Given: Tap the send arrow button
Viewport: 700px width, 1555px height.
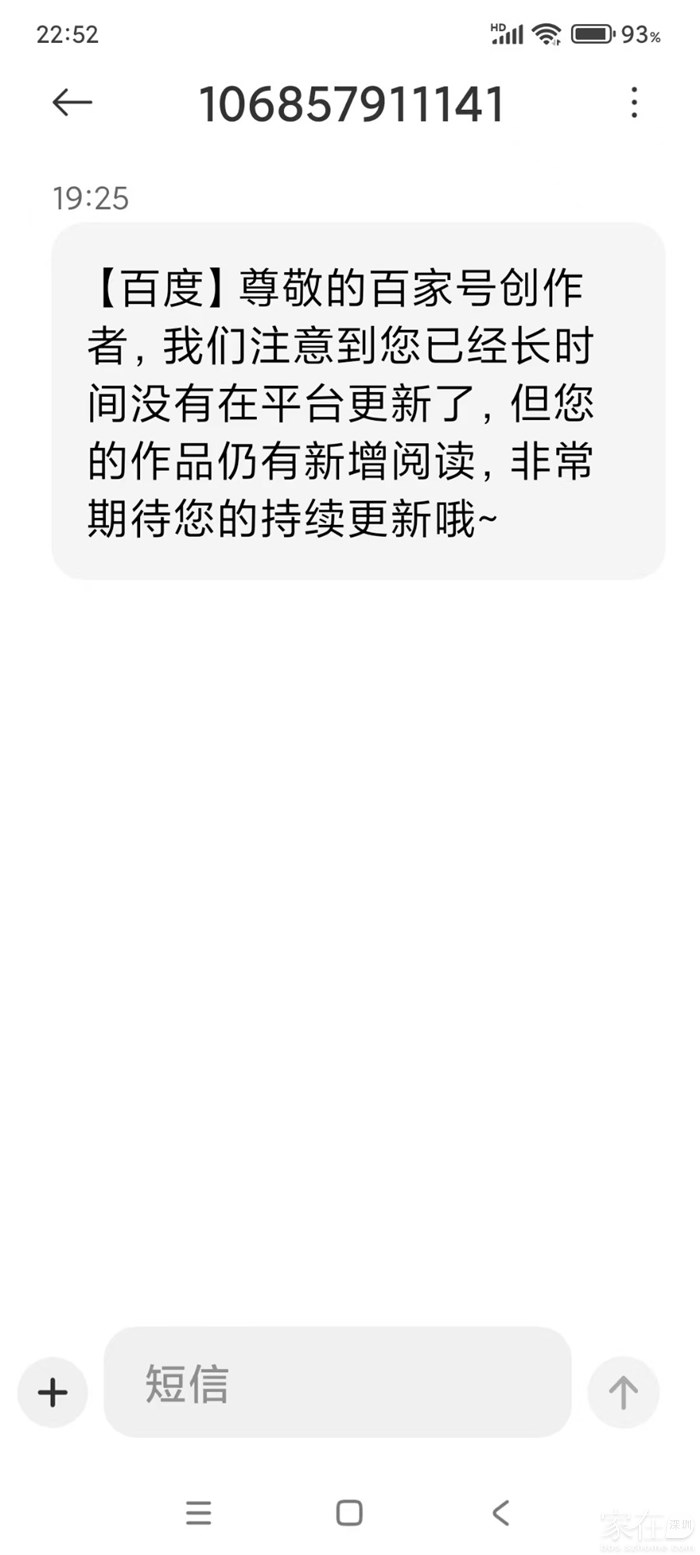Looking at the screenshot, I should coord(623,1392).
